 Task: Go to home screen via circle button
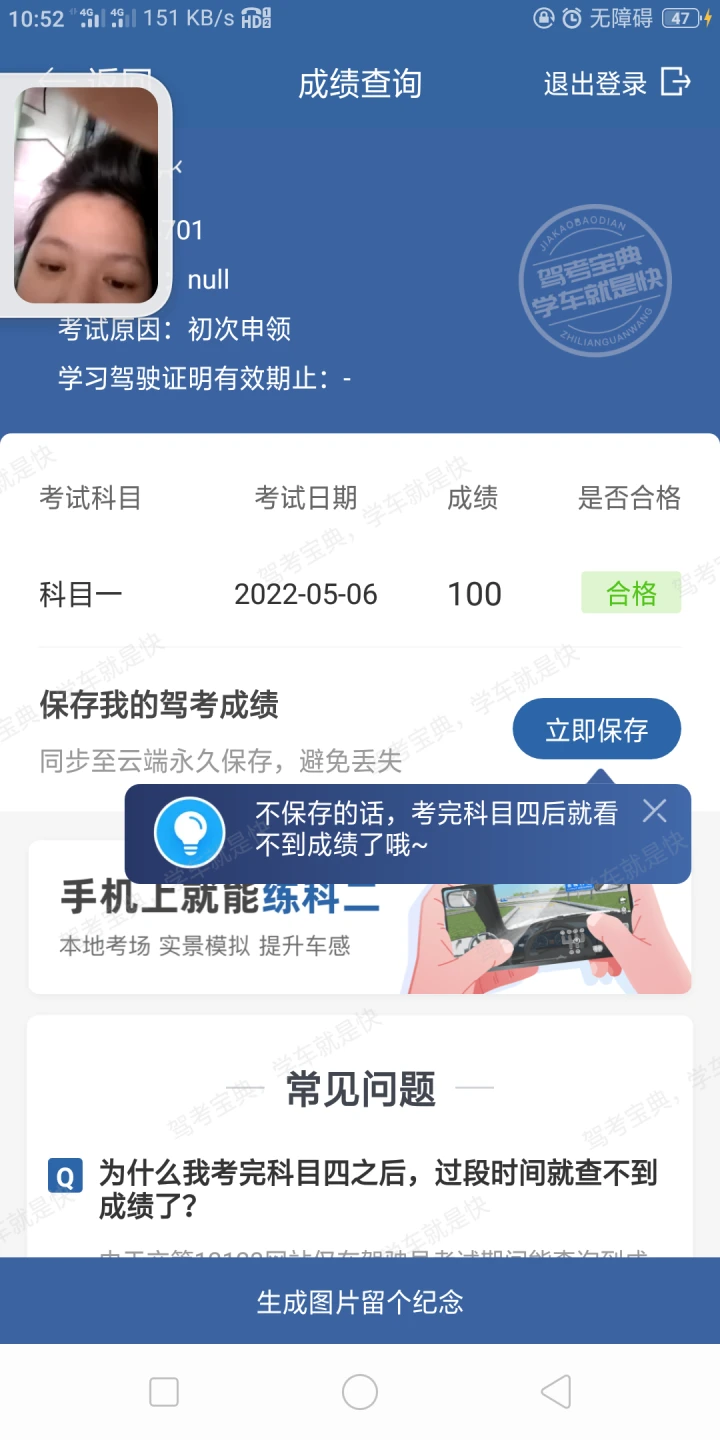point(360,1391)
